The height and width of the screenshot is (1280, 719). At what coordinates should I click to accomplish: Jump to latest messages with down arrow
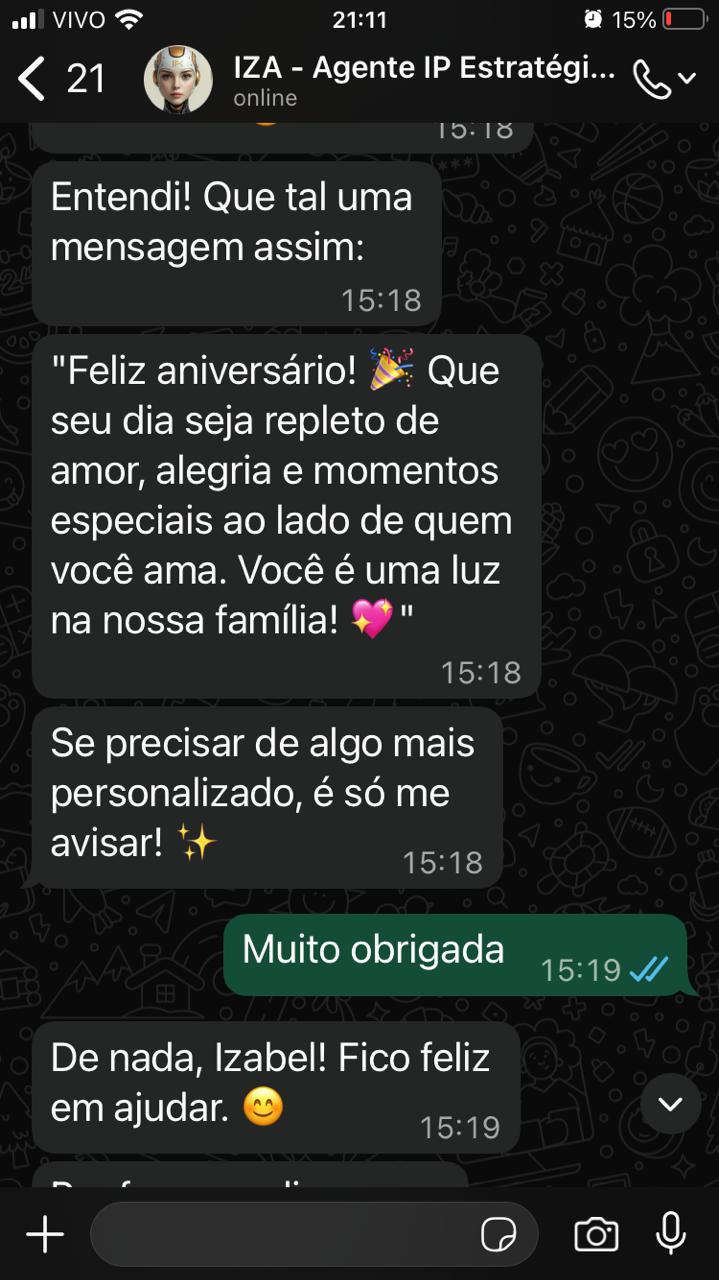pos(669,1103)
